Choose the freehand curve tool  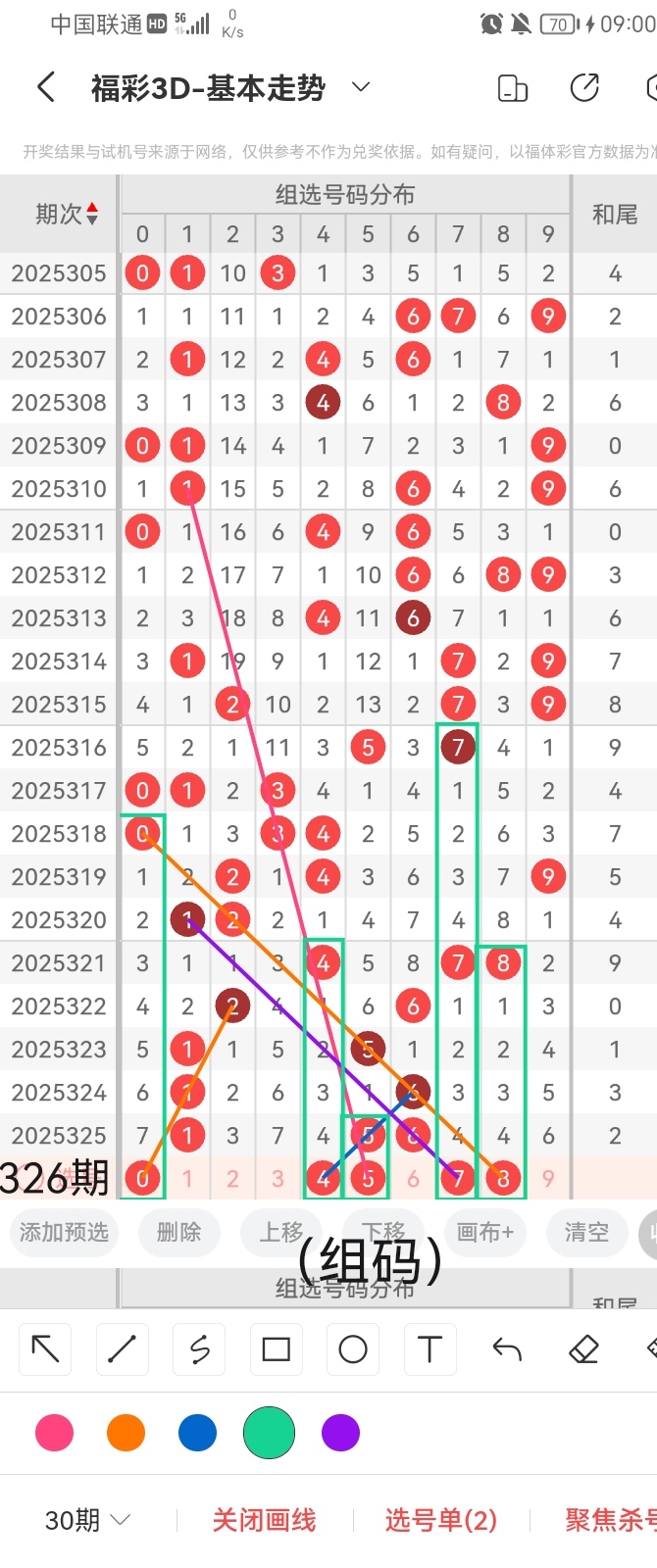pyautogui.click(x=199, y=1349)
